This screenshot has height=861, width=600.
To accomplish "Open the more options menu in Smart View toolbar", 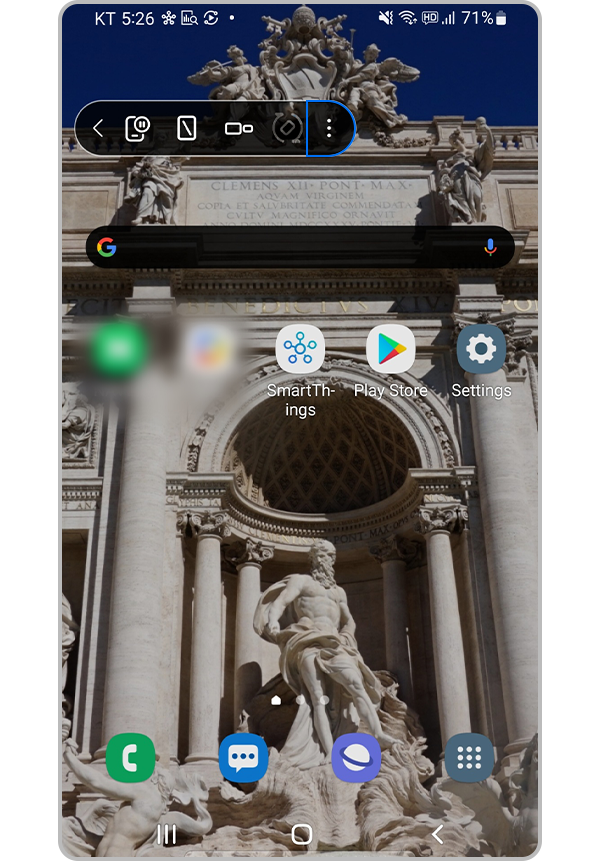I will (329, 128).
